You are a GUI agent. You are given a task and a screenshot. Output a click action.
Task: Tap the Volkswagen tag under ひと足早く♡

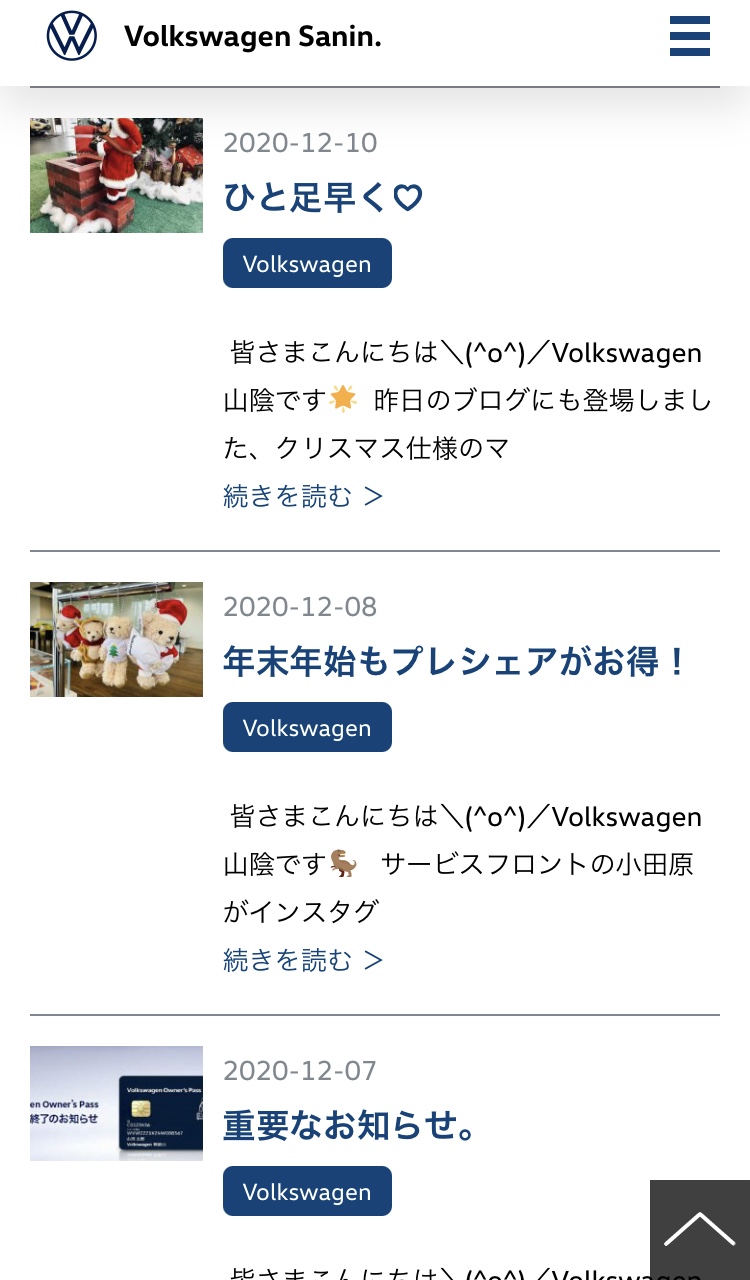click(x=307, y=264)
